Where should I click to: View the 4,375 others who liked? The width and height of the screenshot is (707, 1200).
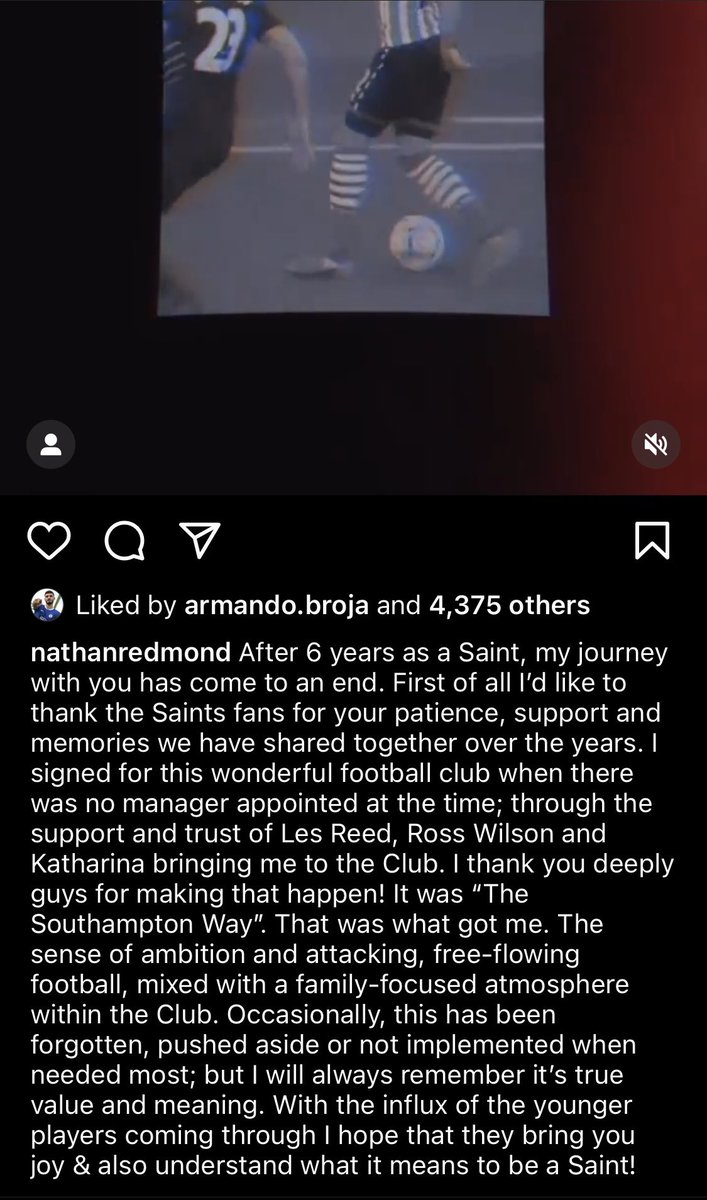(508, 605)
